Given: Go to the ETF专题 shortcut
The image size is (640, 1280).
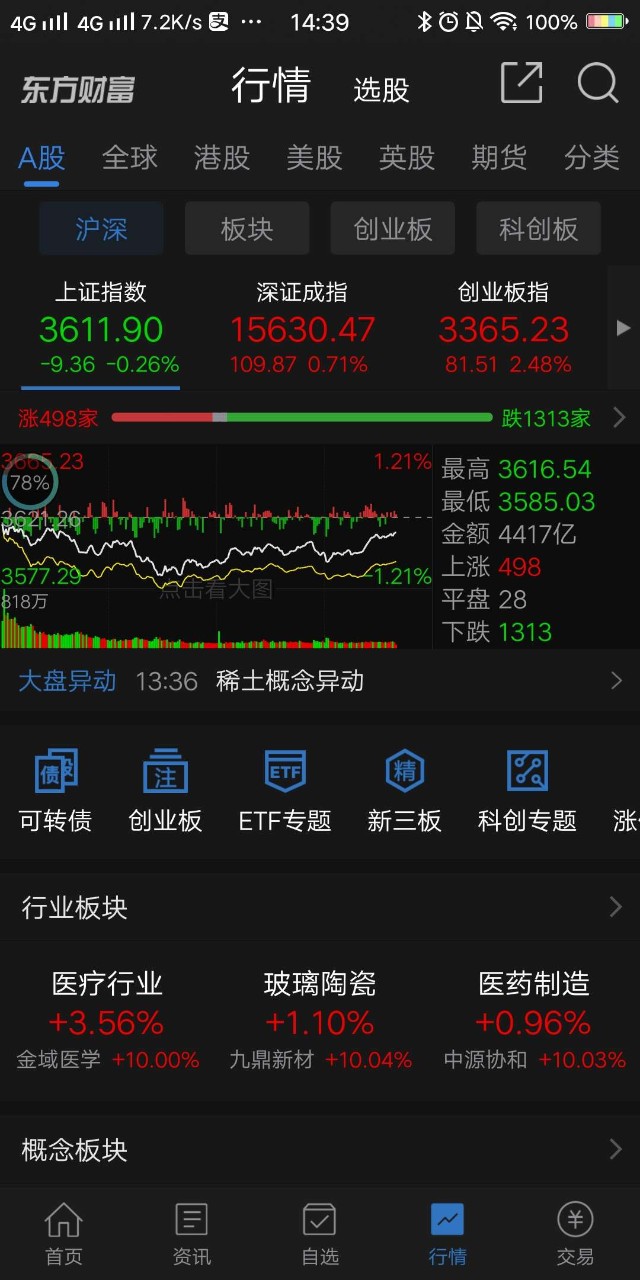Looking at the screenshot, I should (x=285, y=790).
